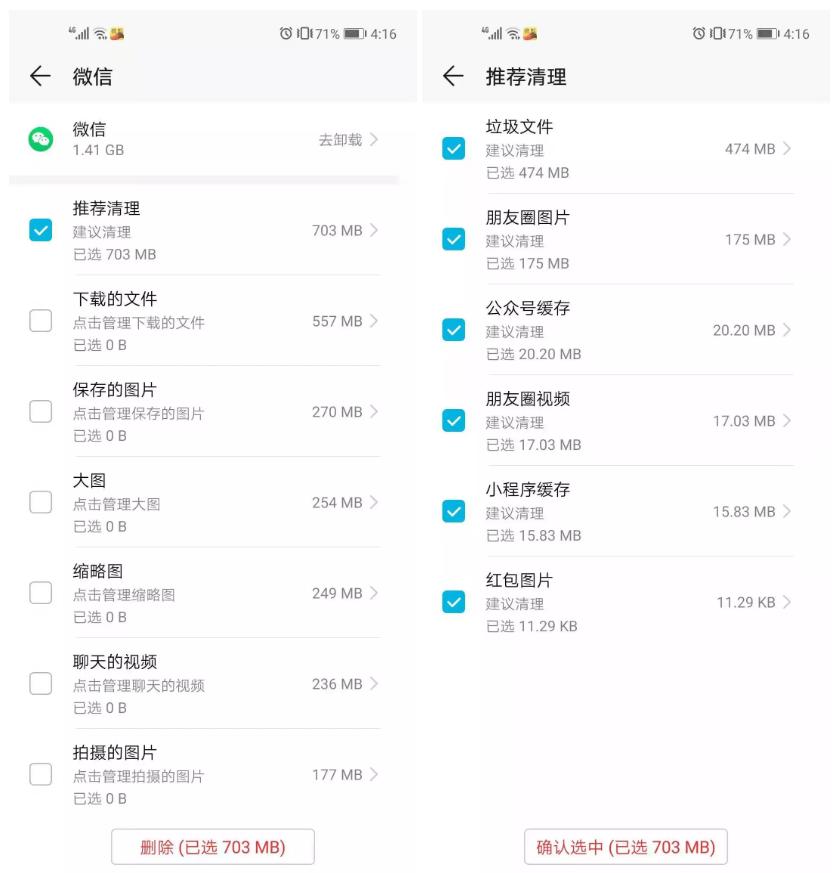Tap 删除 button to clean 703 MB
The width and height of the screenshot is (835, 873).
(211, 845)
